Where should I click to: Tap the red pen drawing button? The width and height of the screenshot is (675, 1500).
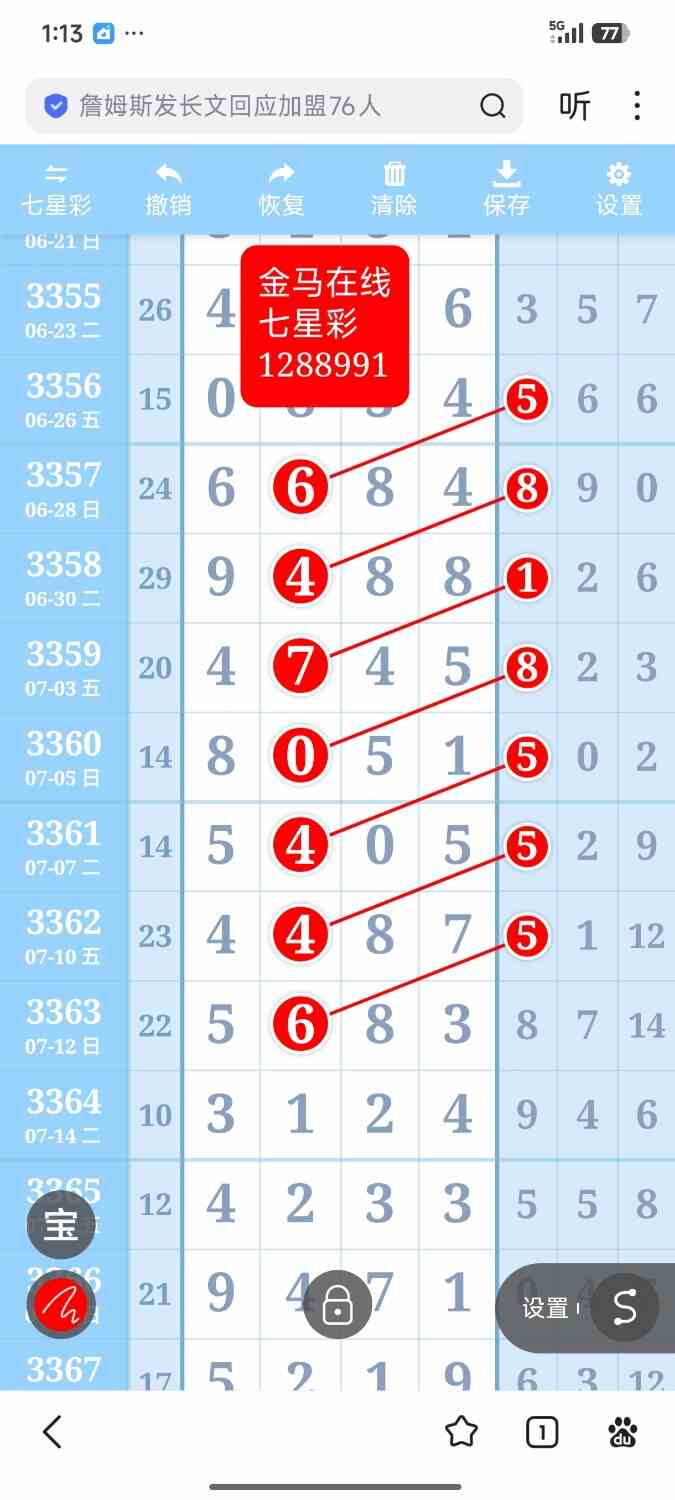click(60, 1305)
